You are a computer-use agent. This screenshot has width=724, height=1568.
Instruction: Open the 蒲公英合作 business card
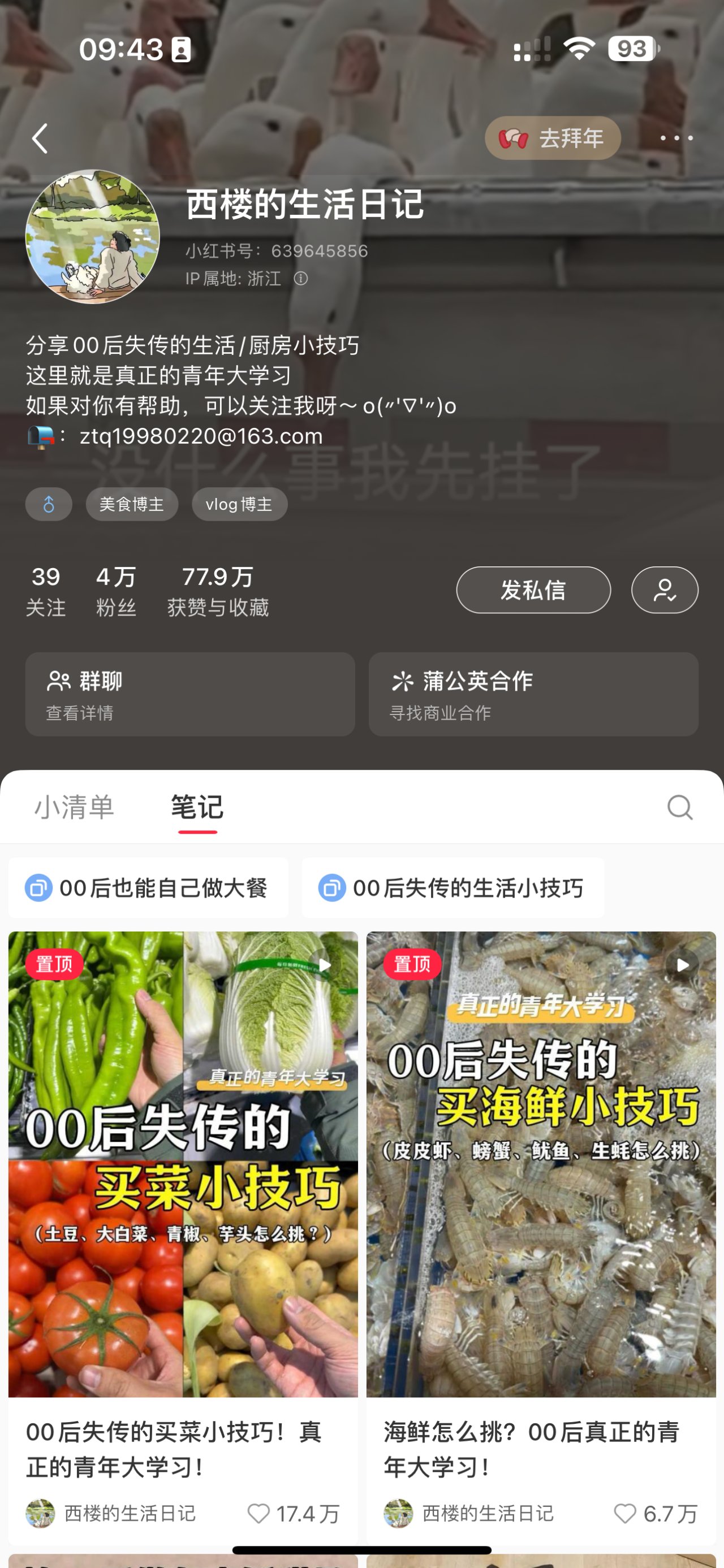(x=533, y=694)
